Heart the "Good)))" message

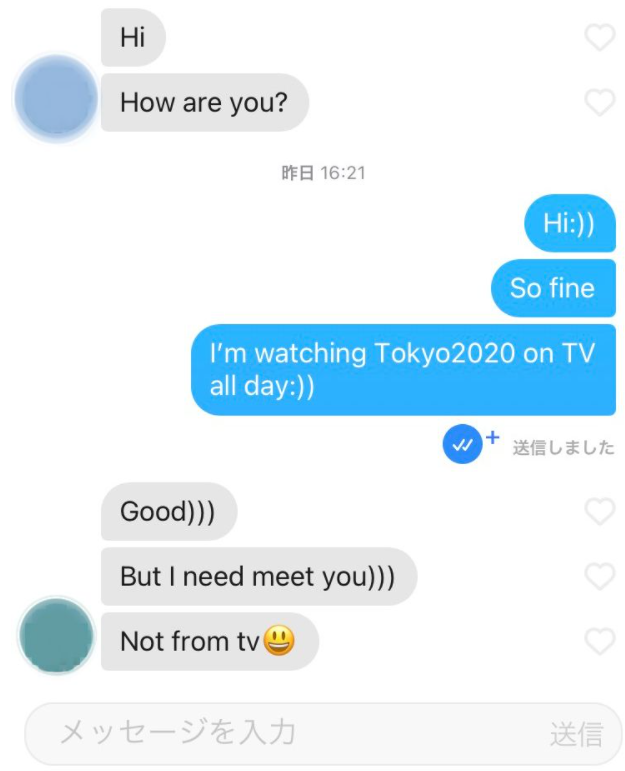(599, 512)
